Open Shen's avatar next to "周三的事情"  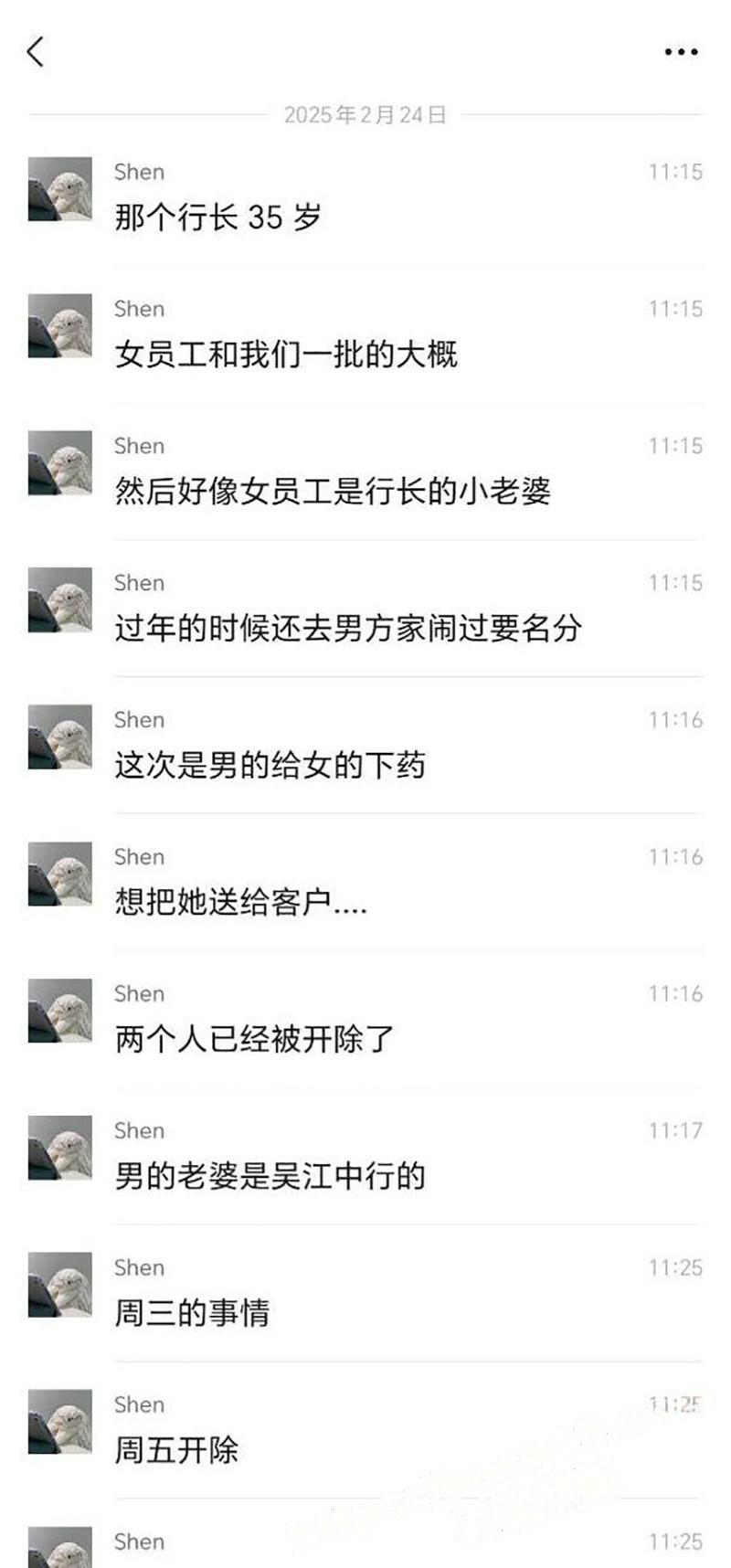(60, 1285)
